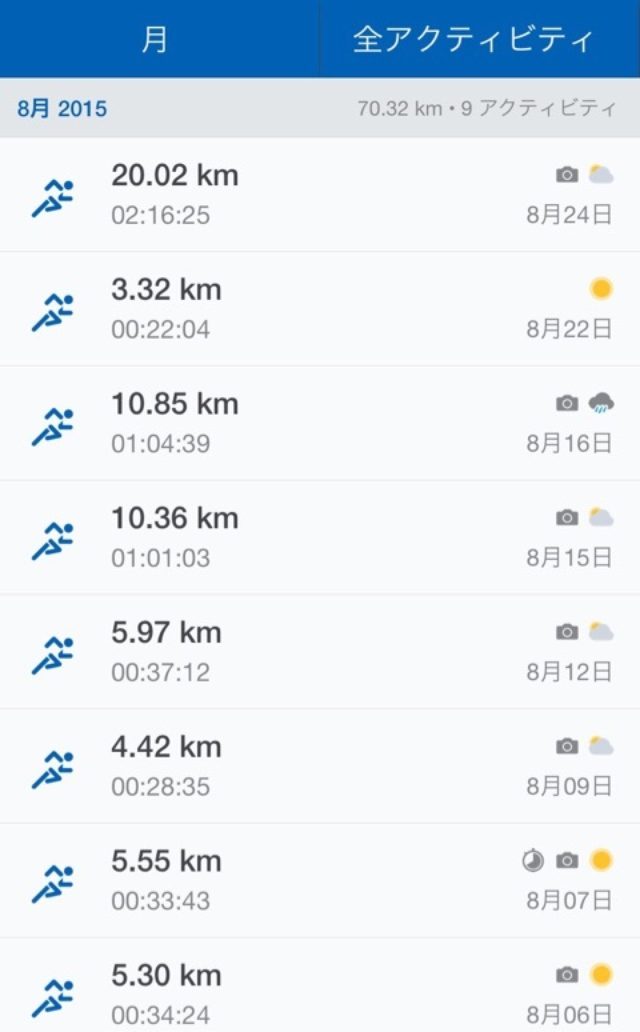Show details of the 4.42 km run

point(320,766)
